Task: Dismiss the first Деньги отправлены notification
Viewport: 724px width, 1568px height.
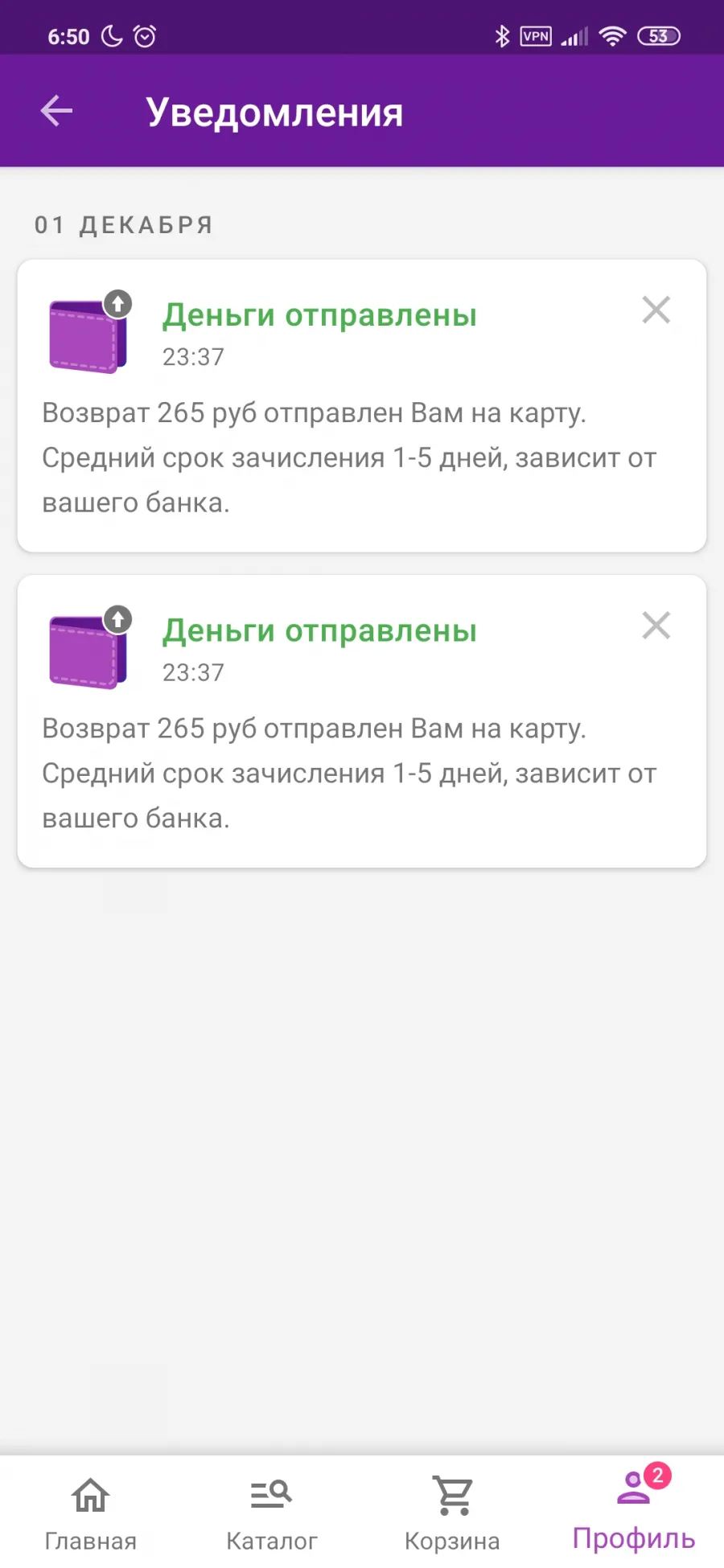Action: click(656, 310)
